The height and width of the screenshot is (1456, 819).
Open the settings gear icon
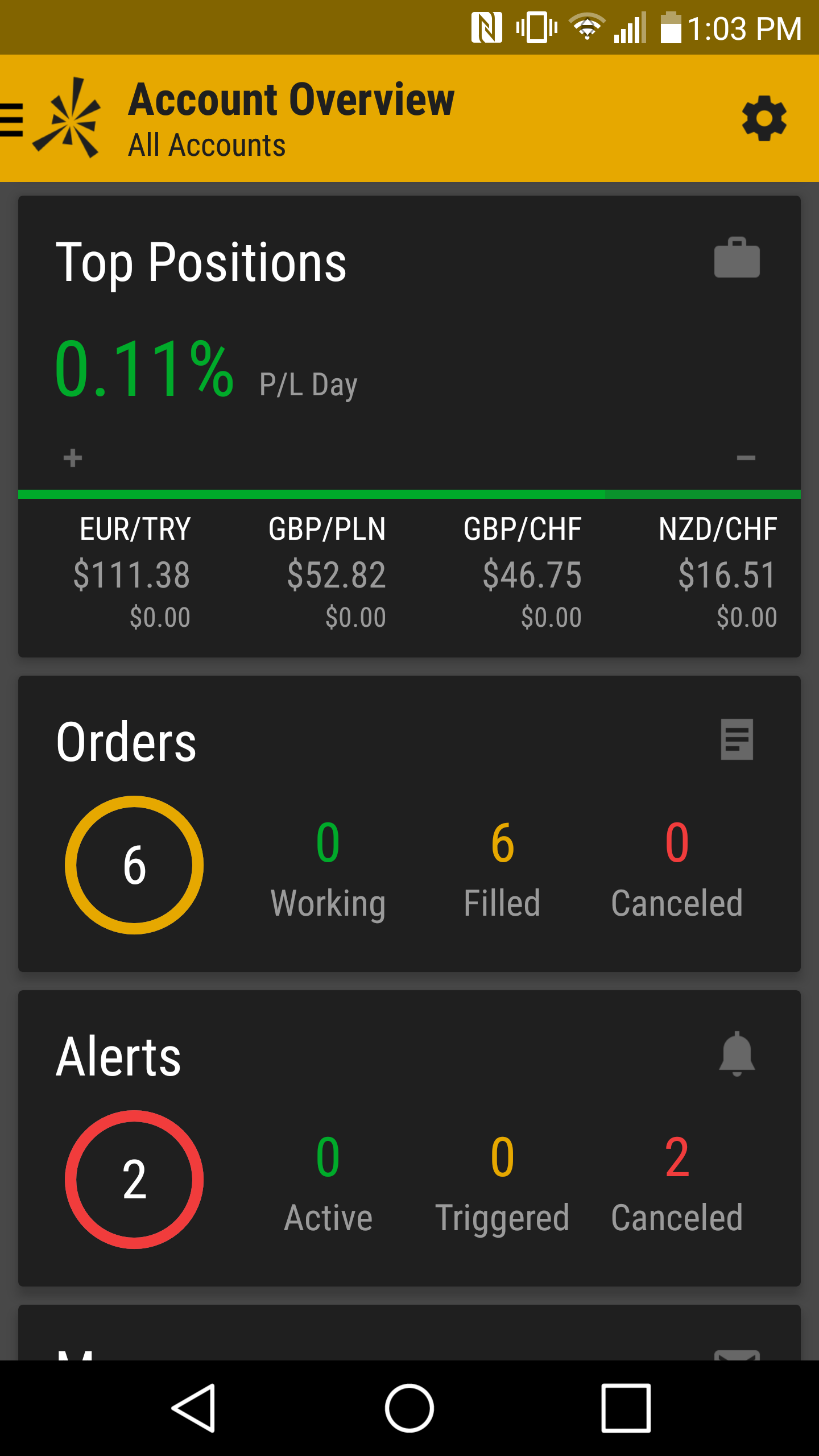(x=764, y=118)
